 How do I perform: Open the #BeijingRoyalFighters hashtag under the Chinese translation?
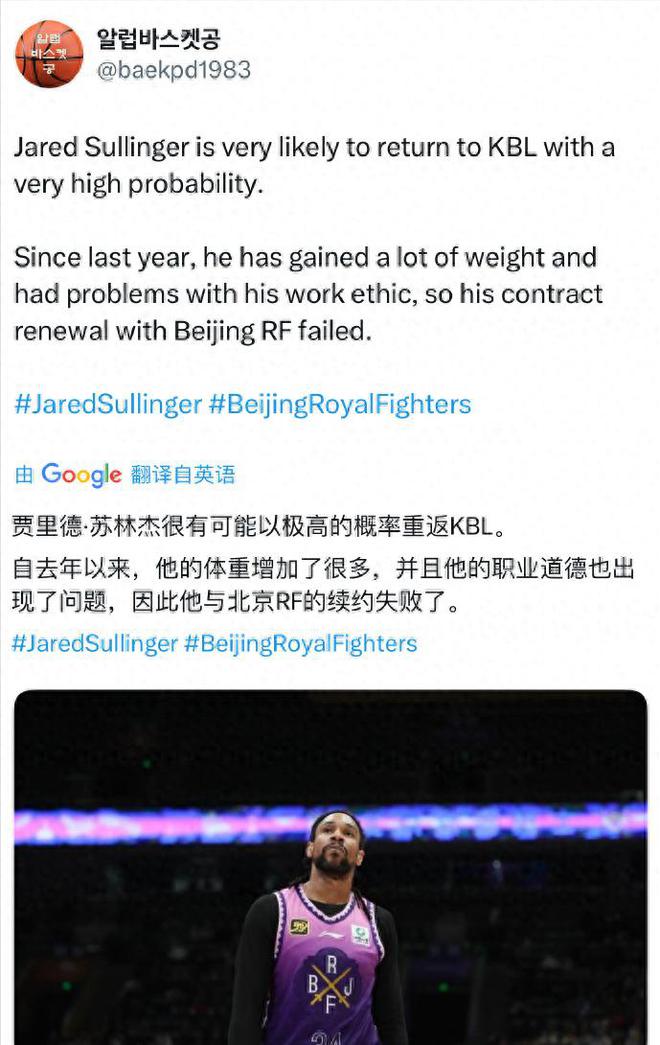[x=300, y=643]
